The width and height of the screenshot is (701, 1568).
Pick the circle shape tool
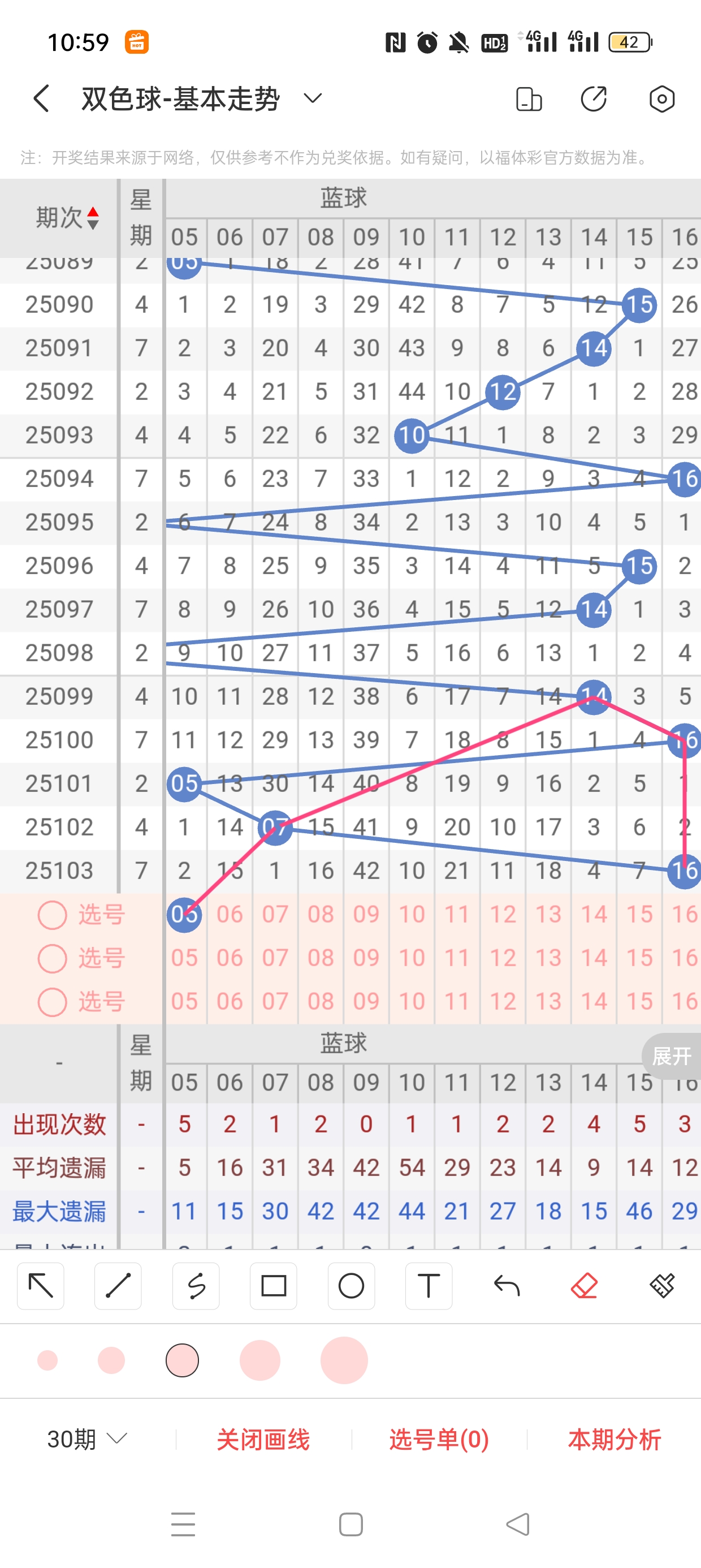coord(351,1286)
